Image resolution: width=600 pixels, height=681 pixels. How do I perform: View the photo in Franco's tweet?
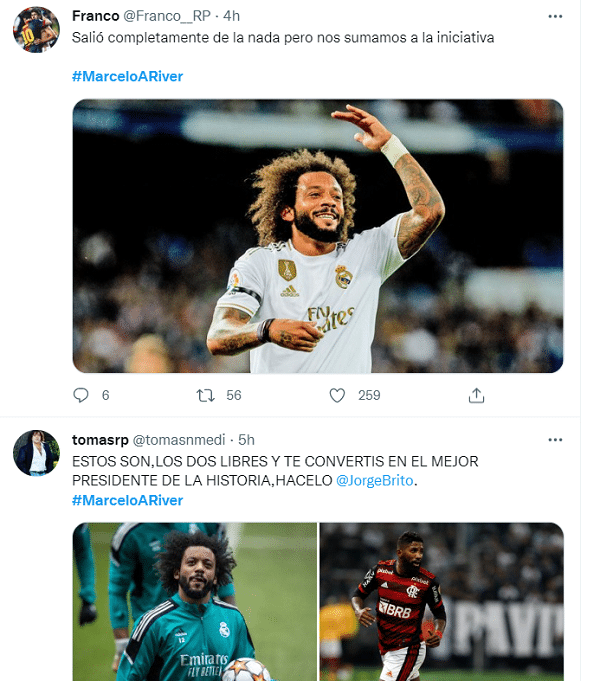[x=318, y=236]
